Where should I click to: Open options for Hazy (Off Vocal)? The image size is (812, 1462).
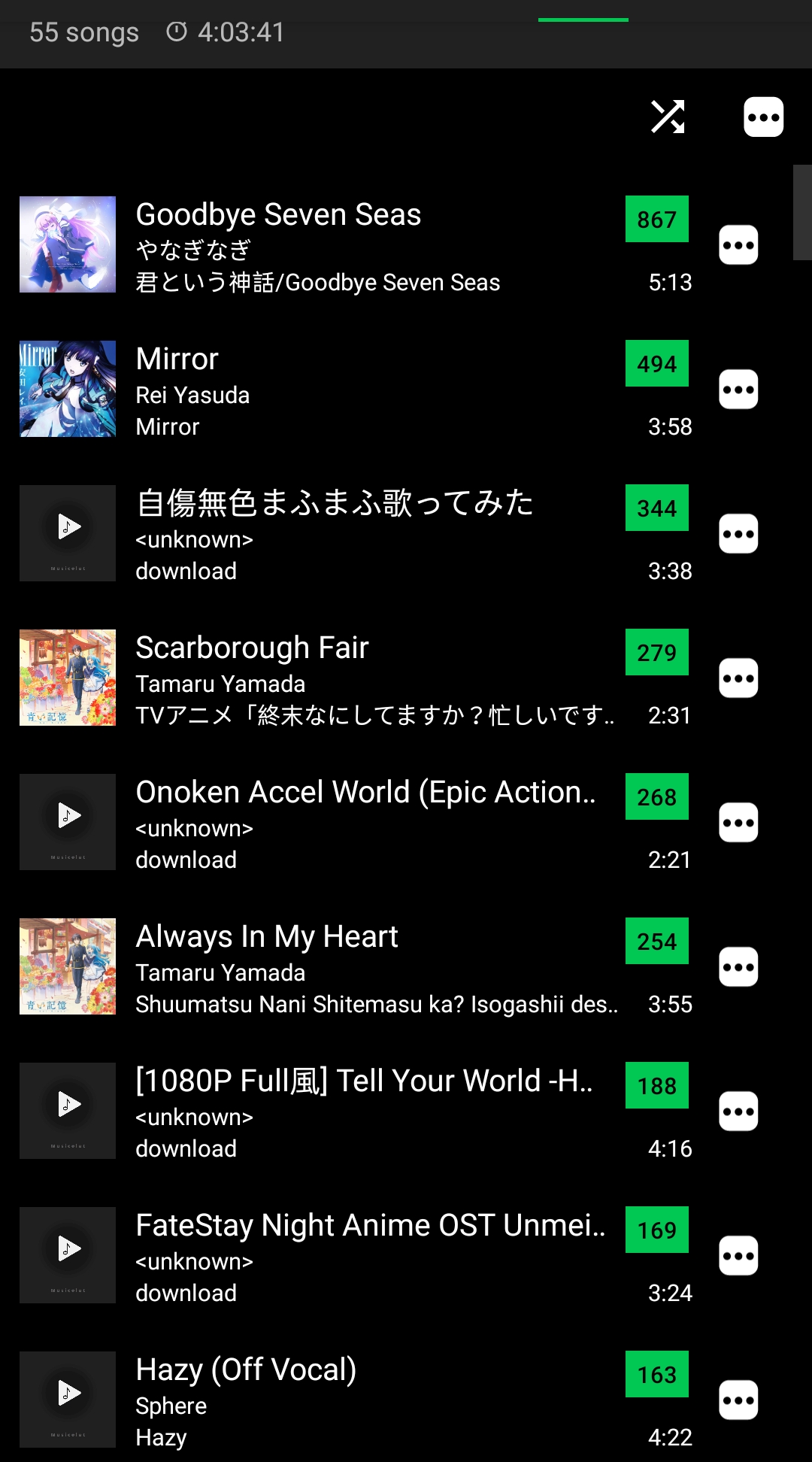click(738, 1400)
